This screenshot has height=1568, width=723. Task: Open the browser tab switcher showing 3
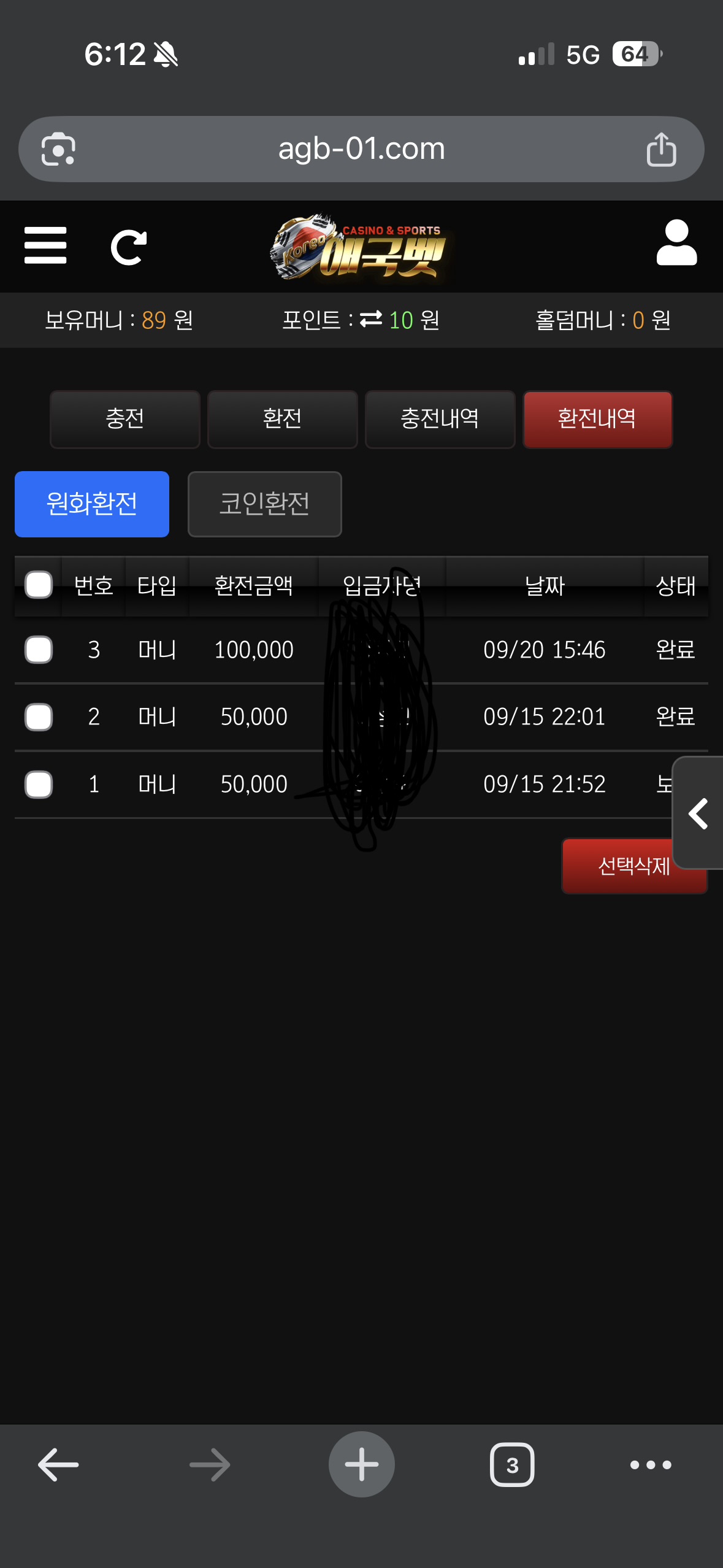click(x=512, y=1465)
